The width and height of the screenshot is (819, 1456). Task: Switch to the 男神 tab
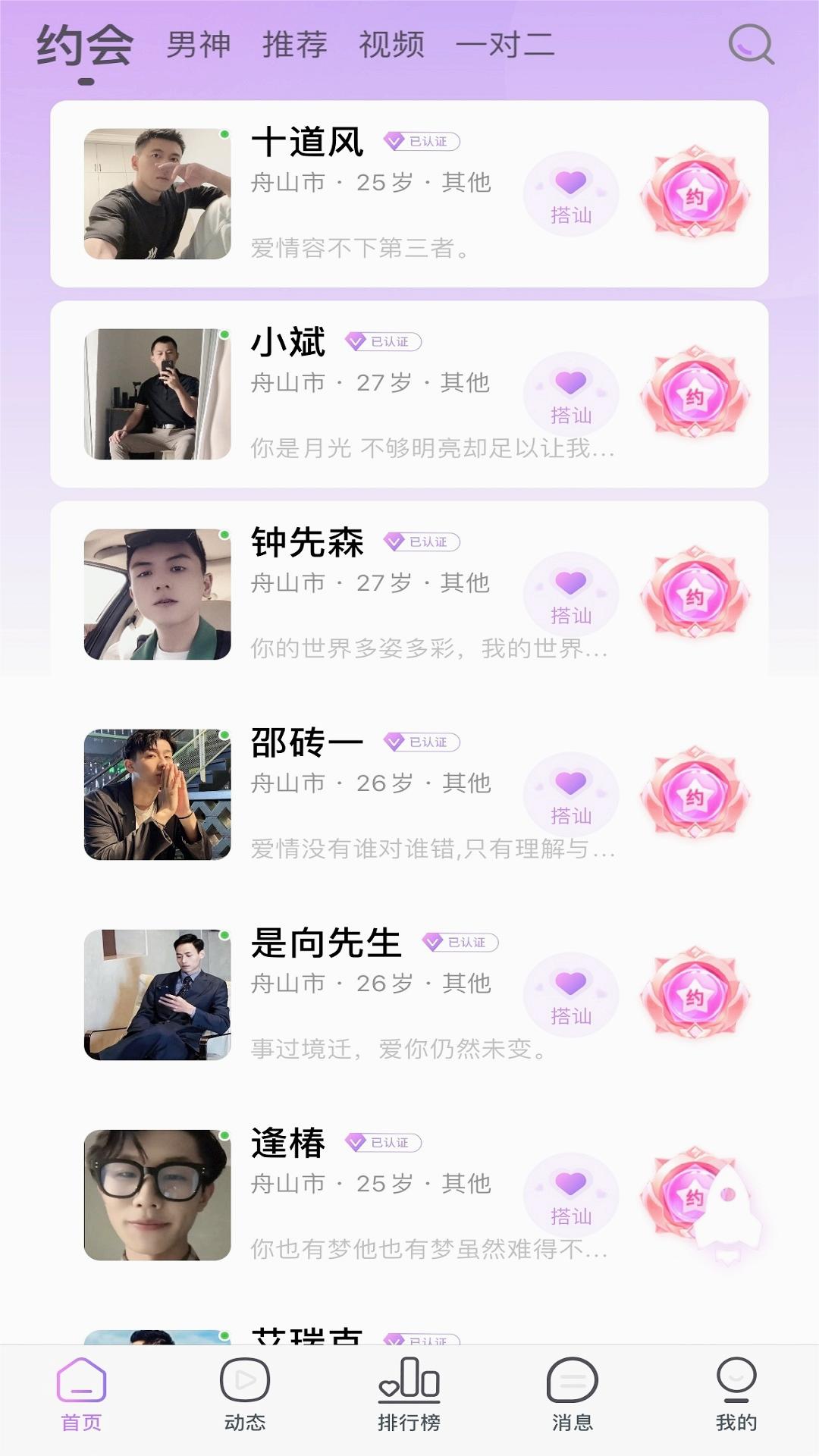pyautogui.click(x=199, y=45)
